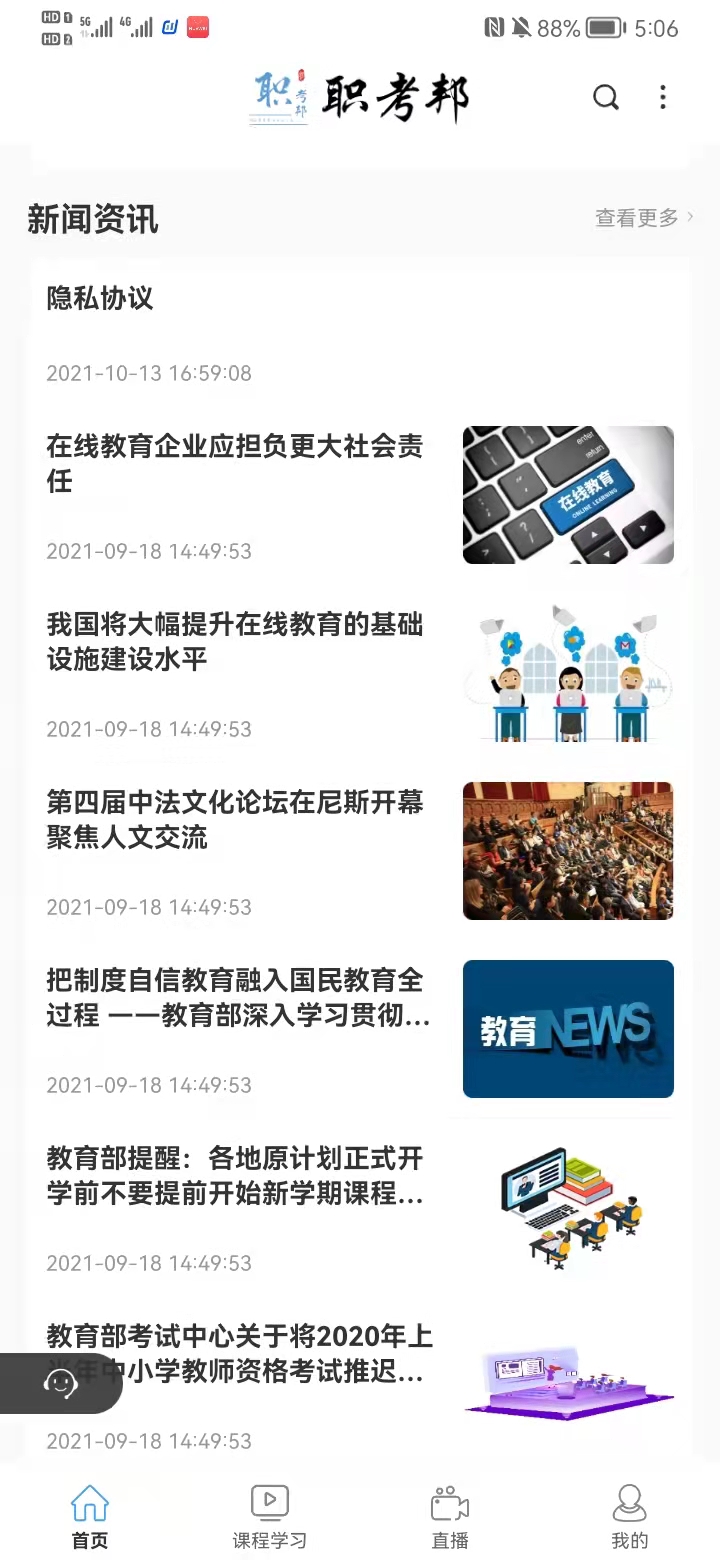Open the 在线教育 keyboard article thumbnail
Screen dimensions: 720x1560
pos(568,494)
